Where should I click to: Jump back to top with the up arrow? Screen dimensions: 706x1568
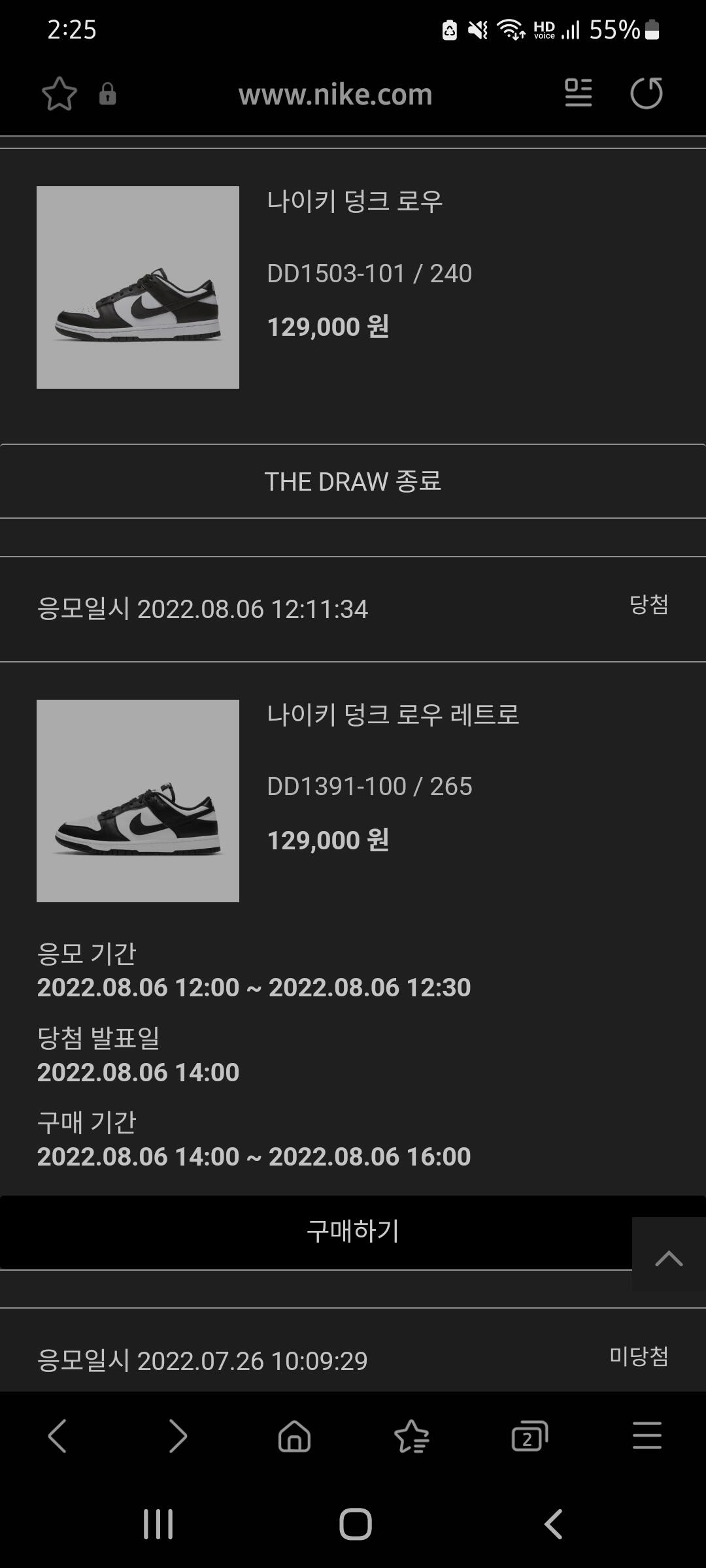[669, 1253]
